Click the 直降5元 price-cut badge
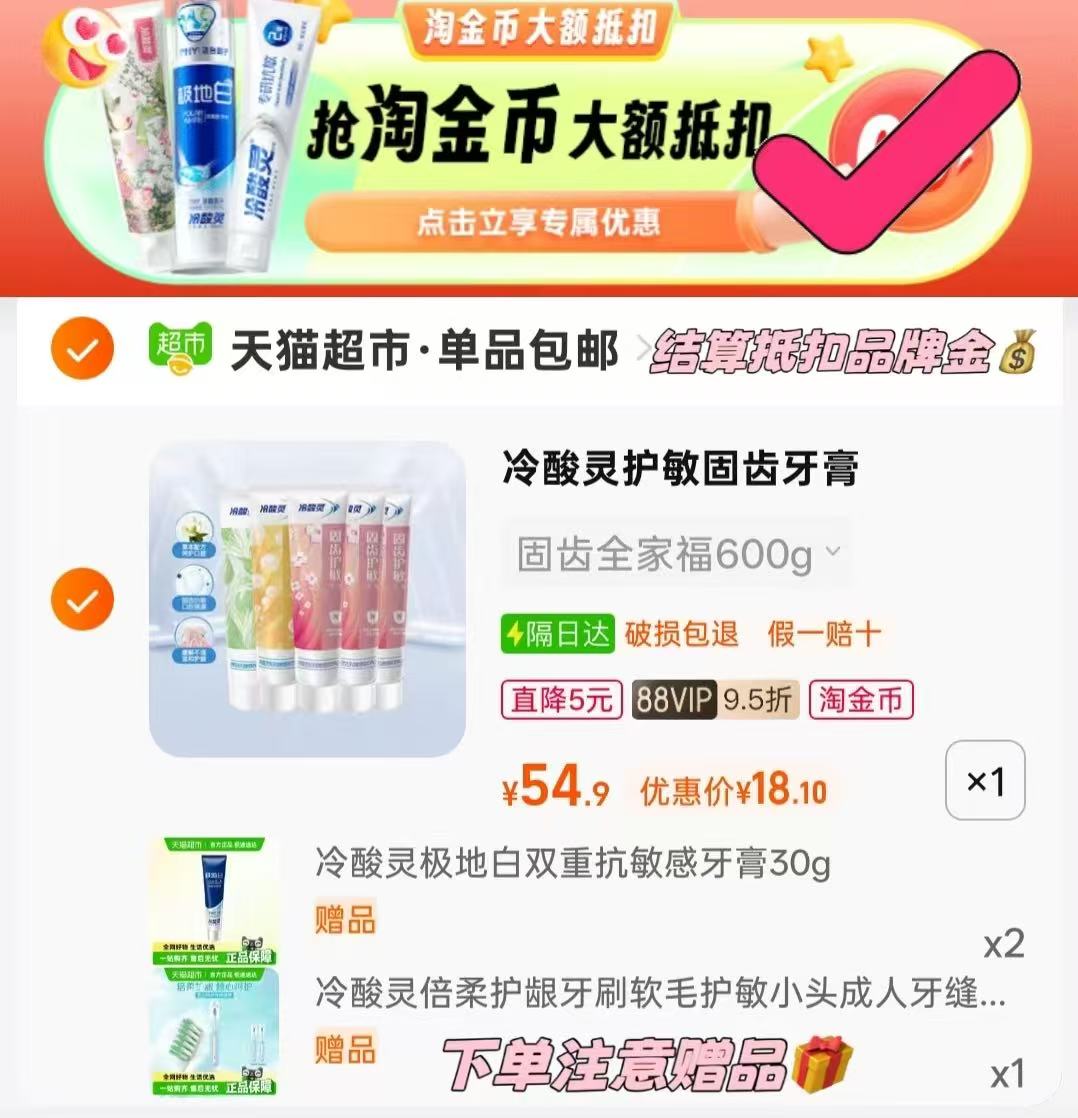 coord(561,701)
